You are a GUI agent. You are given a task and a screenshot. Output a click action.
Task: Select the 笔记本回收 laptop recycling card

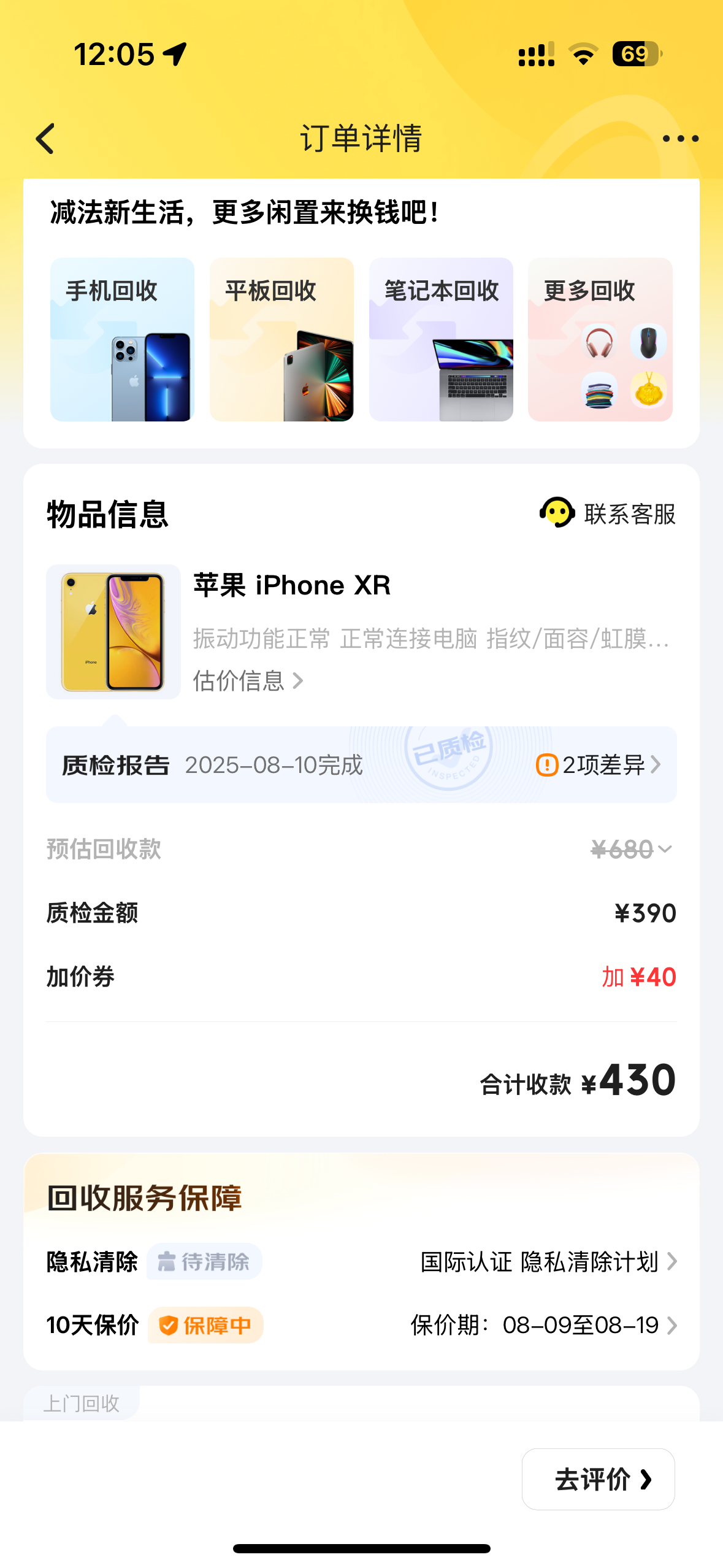pyautogui.click(x=441, y=339)
